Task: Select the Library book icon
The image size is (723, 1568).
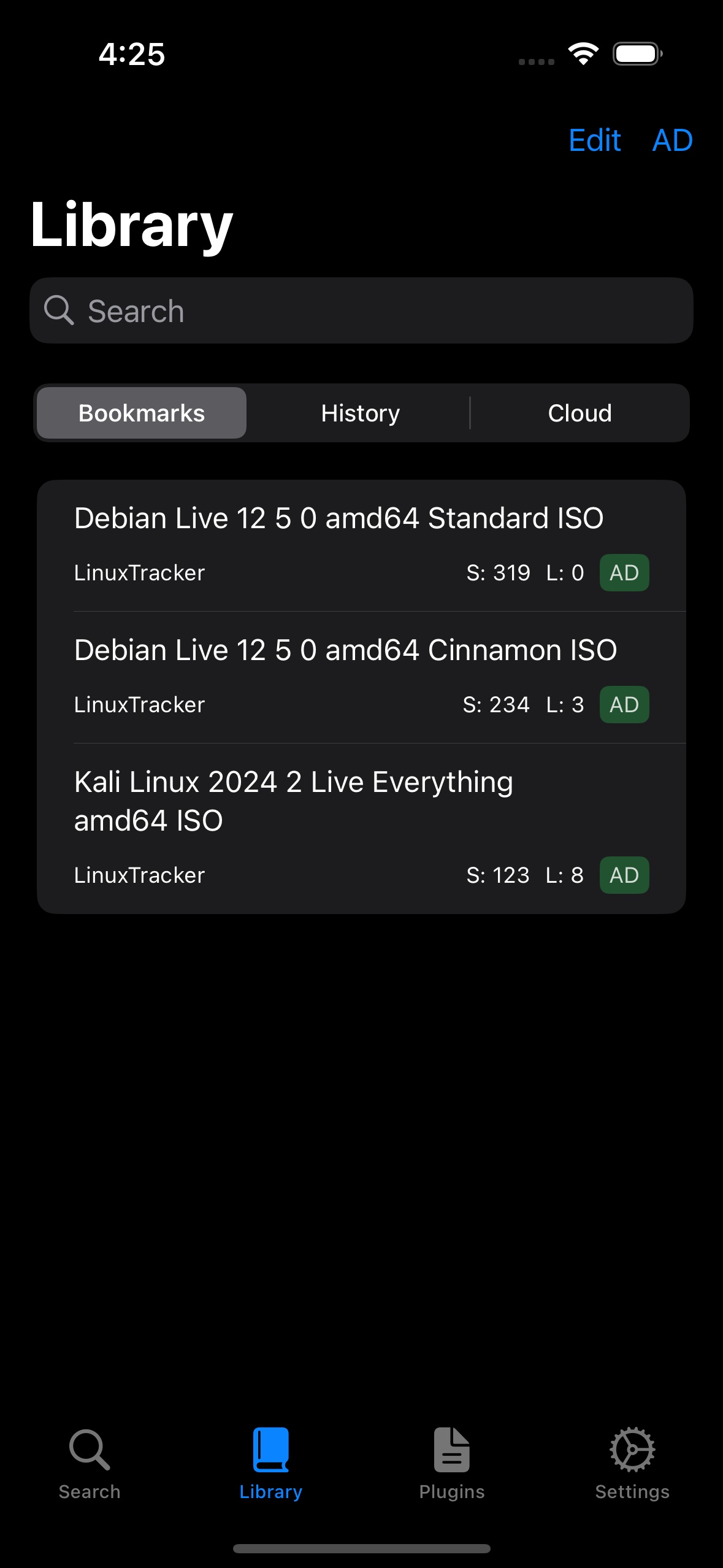Action: click(270, 1448)
